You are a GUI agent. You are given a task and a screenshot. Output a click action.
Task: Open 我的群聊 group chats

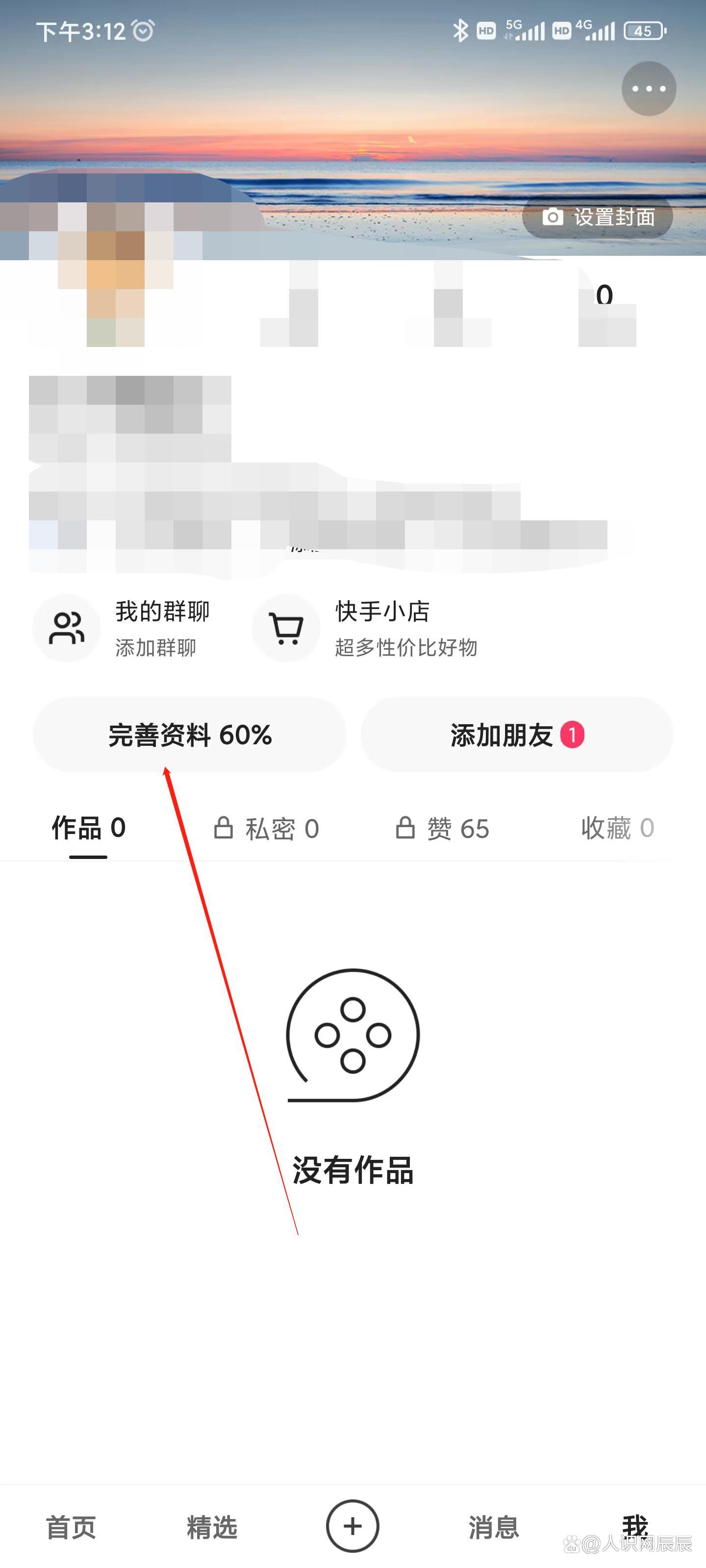click(122, 628)
